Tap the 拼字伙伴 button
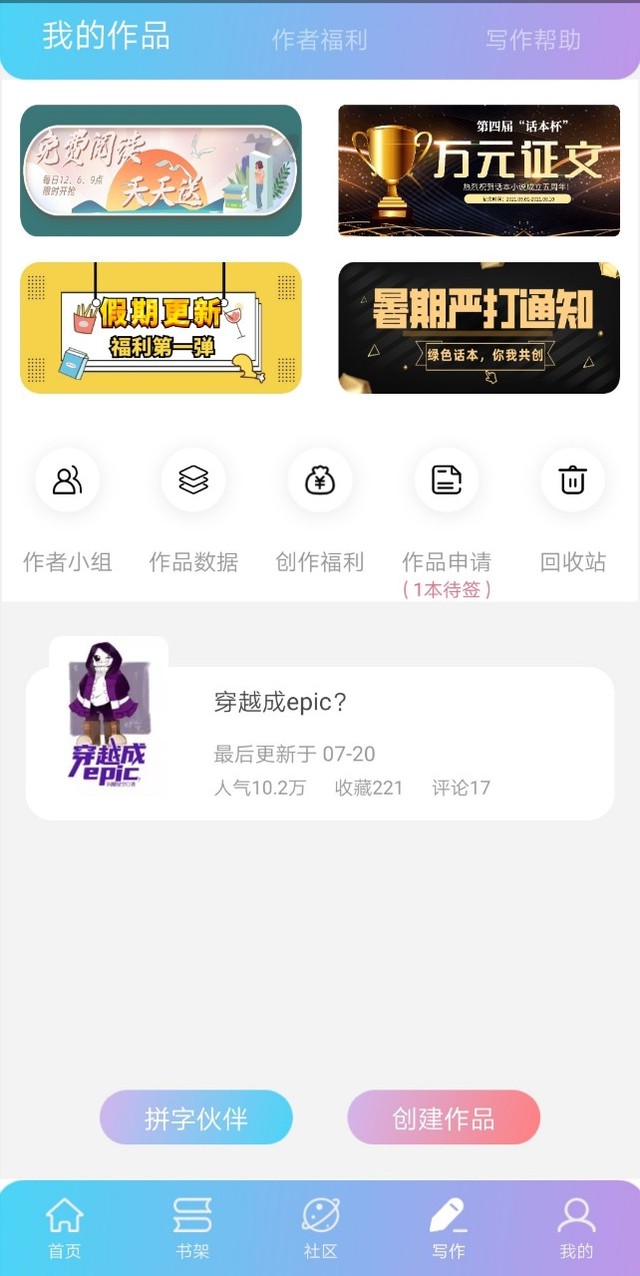Viewport: 640px width, 1276px height. point(196,1117)
